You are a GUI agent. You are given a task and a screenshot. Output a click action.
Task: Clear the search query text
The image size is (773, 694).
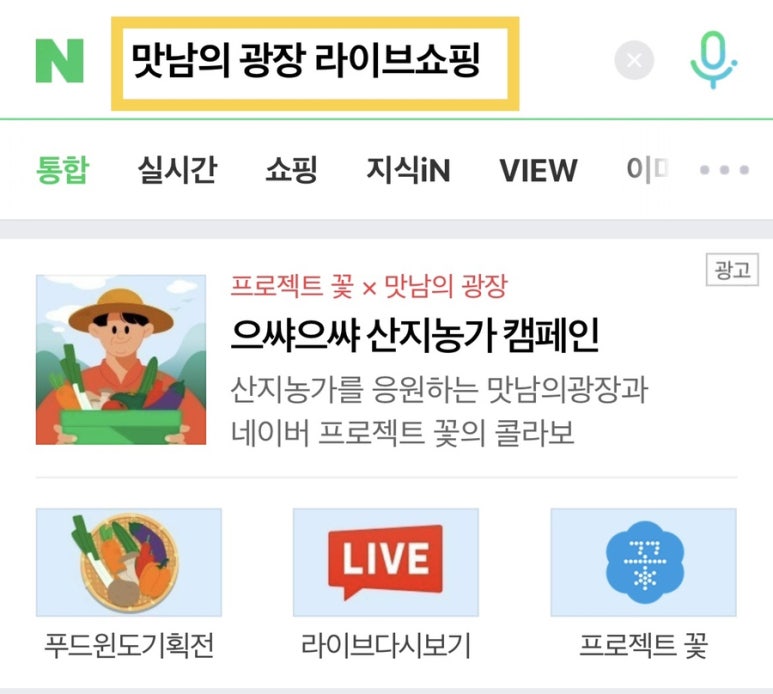click(634, 61)
